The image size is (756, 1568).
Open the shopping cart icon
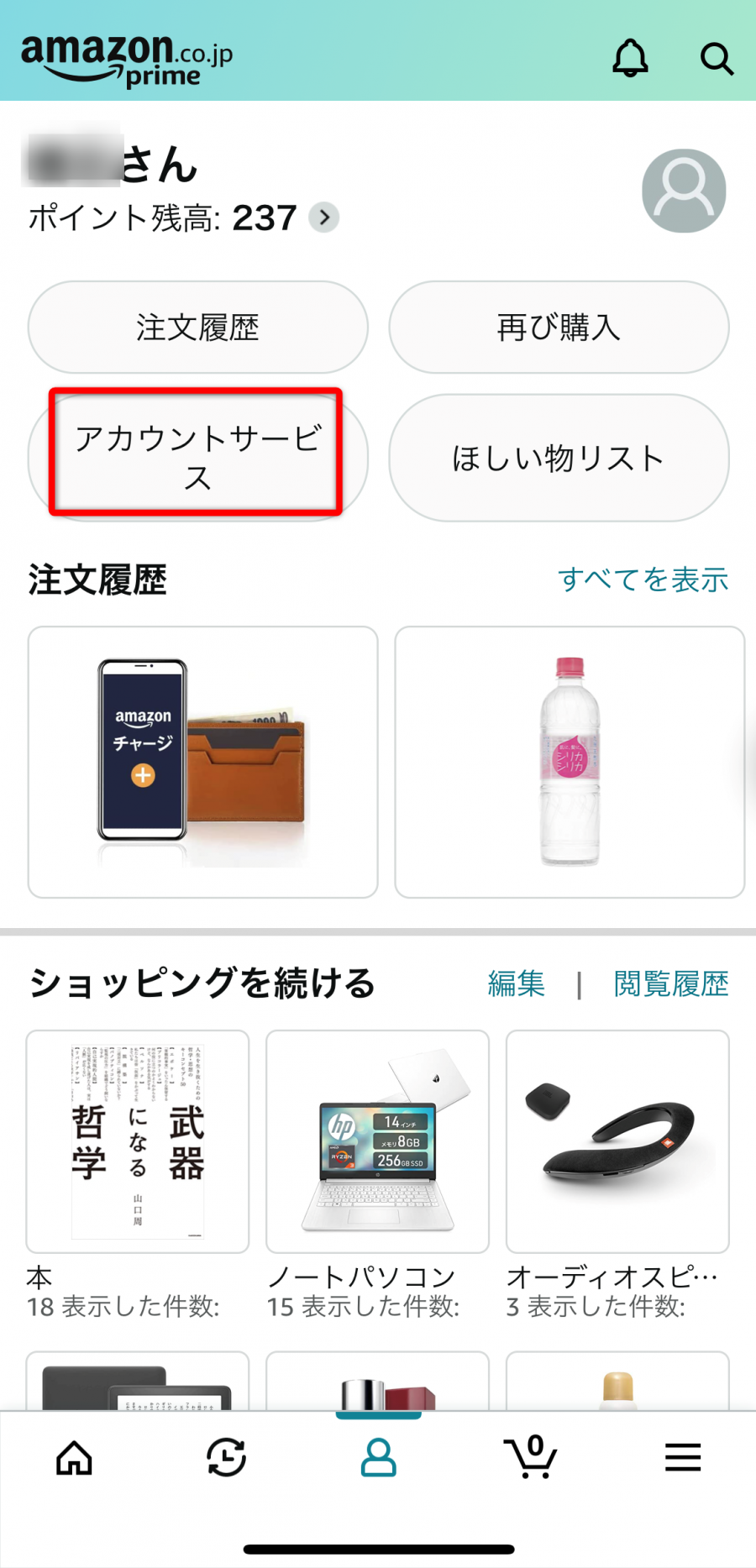(531, 1458)
